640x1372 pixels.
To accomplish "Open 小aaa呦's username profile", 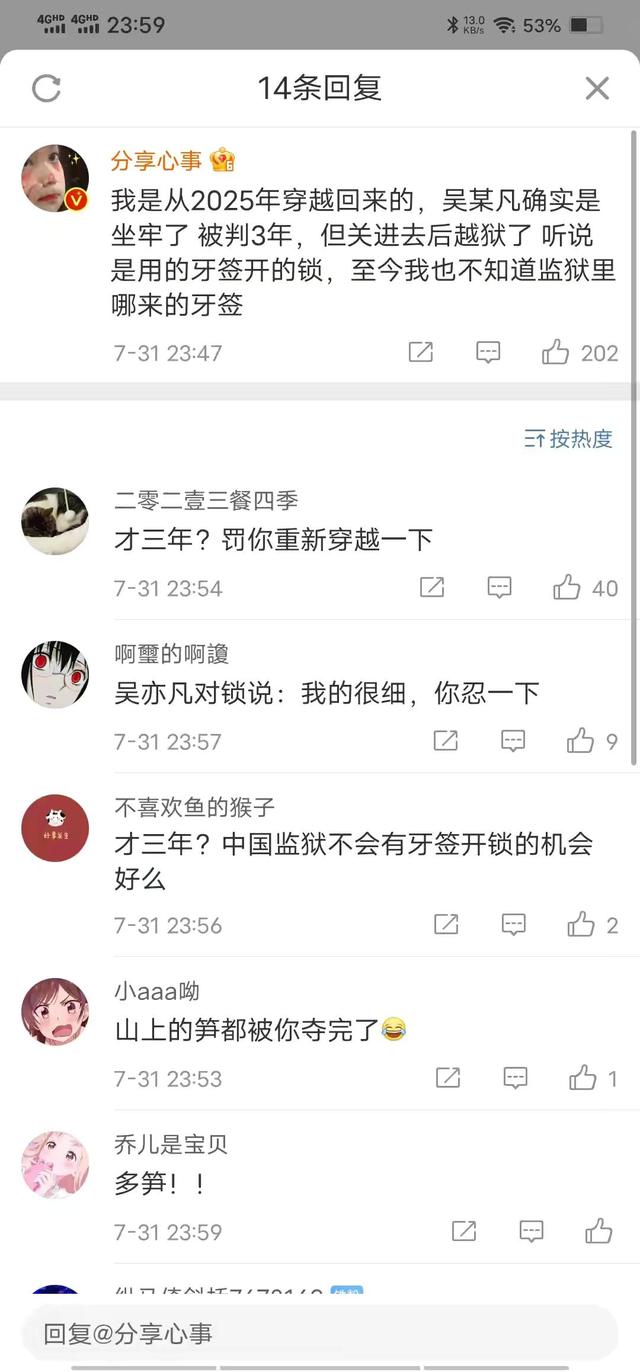I will [157, 991].
